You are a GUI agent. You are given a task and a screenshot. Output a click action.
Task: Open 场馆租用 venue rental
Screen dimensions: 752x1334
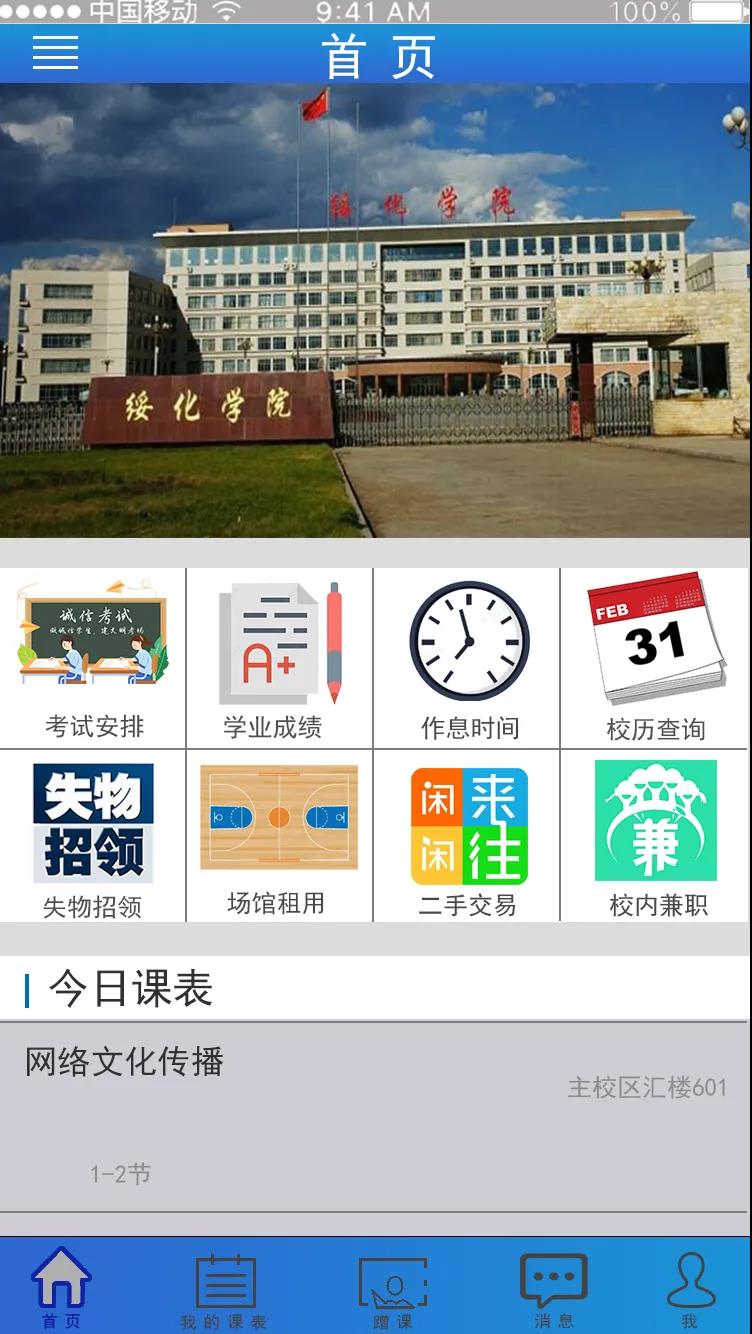click(x=279, y=835)
